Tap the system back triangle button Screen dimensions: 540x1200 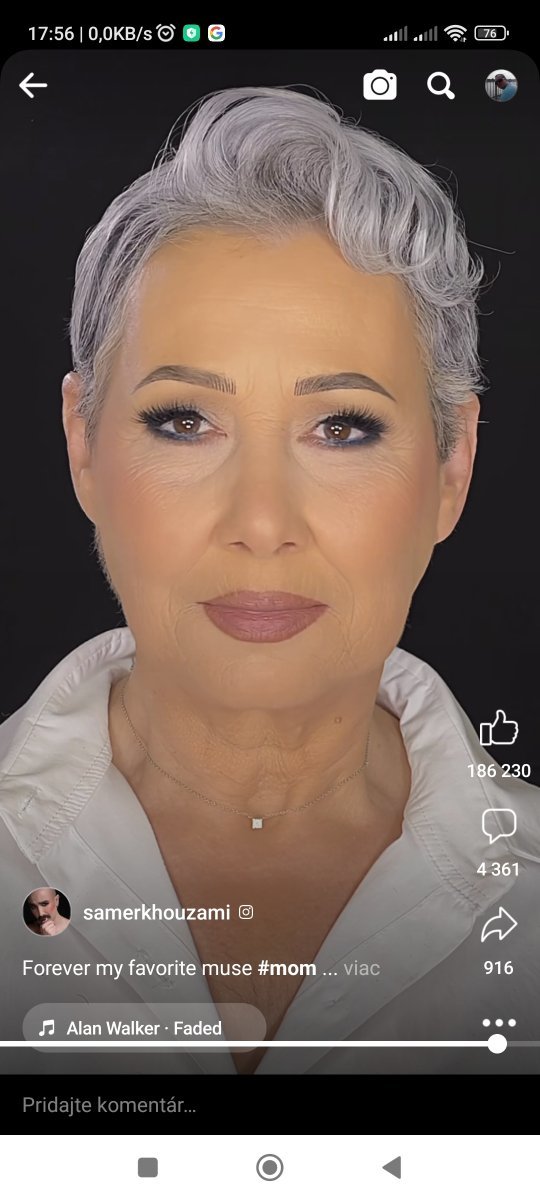392,1167
